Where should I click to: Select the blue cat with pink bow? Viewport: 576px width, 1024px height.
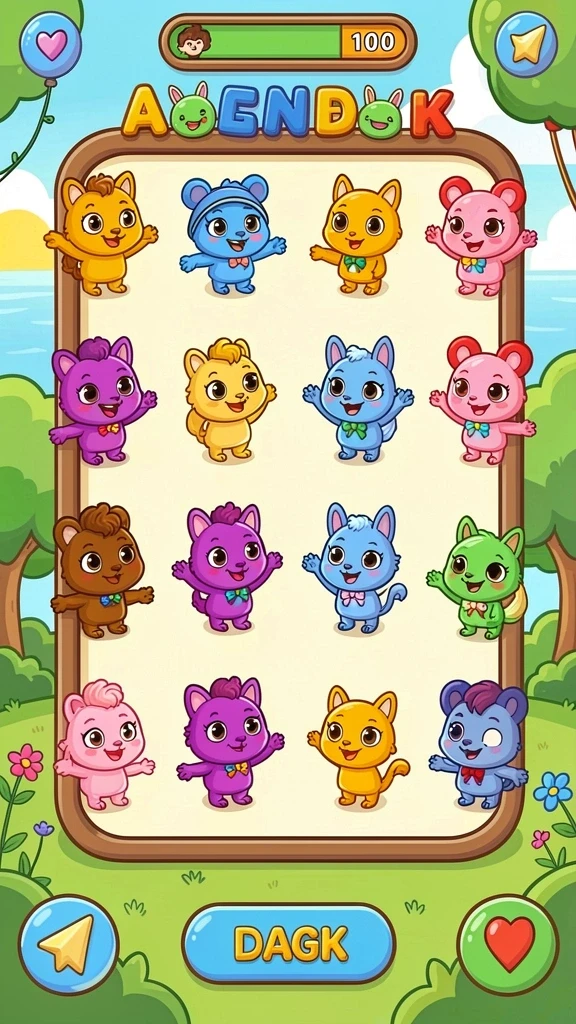coord(355,569)
